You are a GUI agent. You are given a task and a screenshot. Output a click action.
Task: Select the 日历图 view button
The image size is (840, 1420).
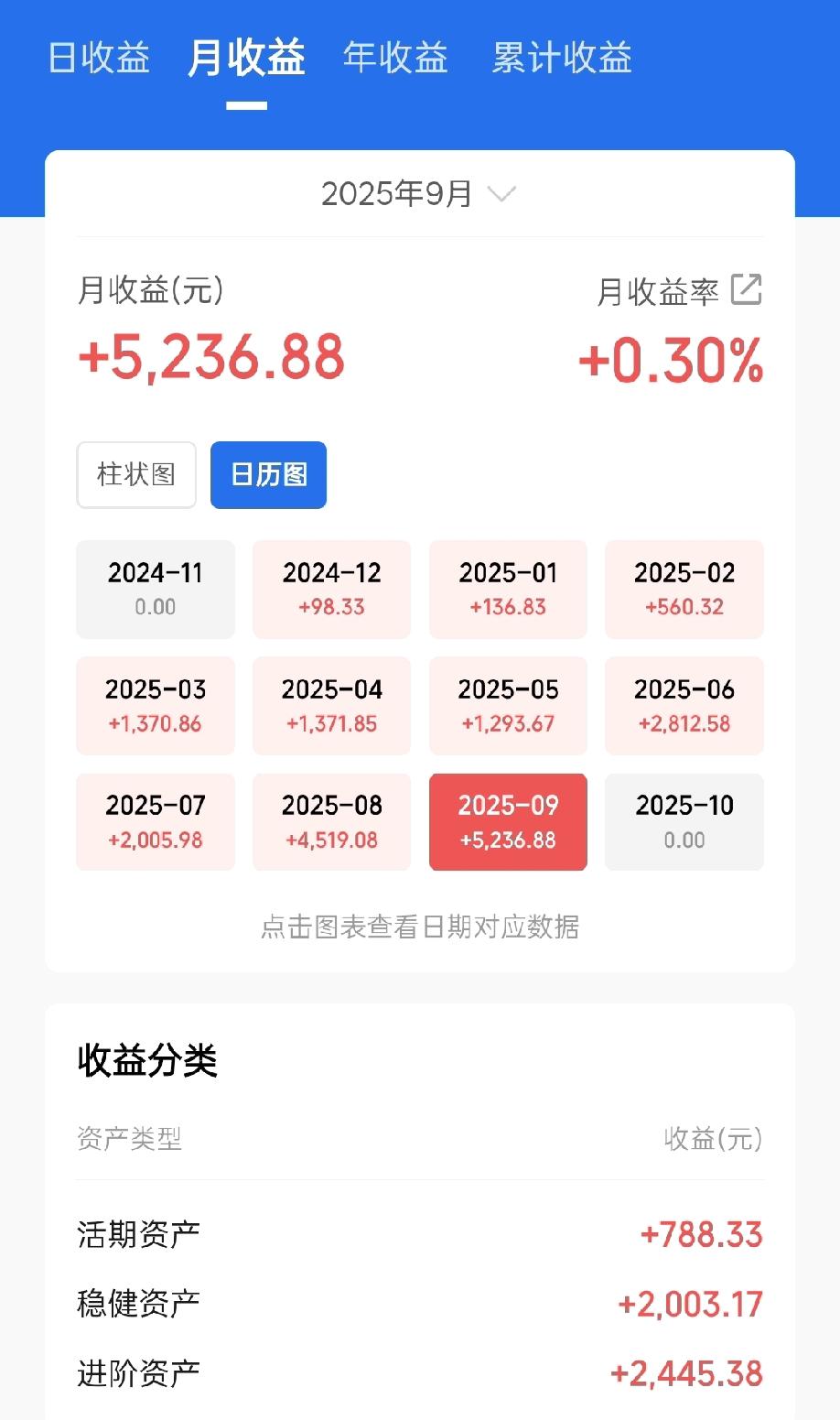(x=268, y=474)
